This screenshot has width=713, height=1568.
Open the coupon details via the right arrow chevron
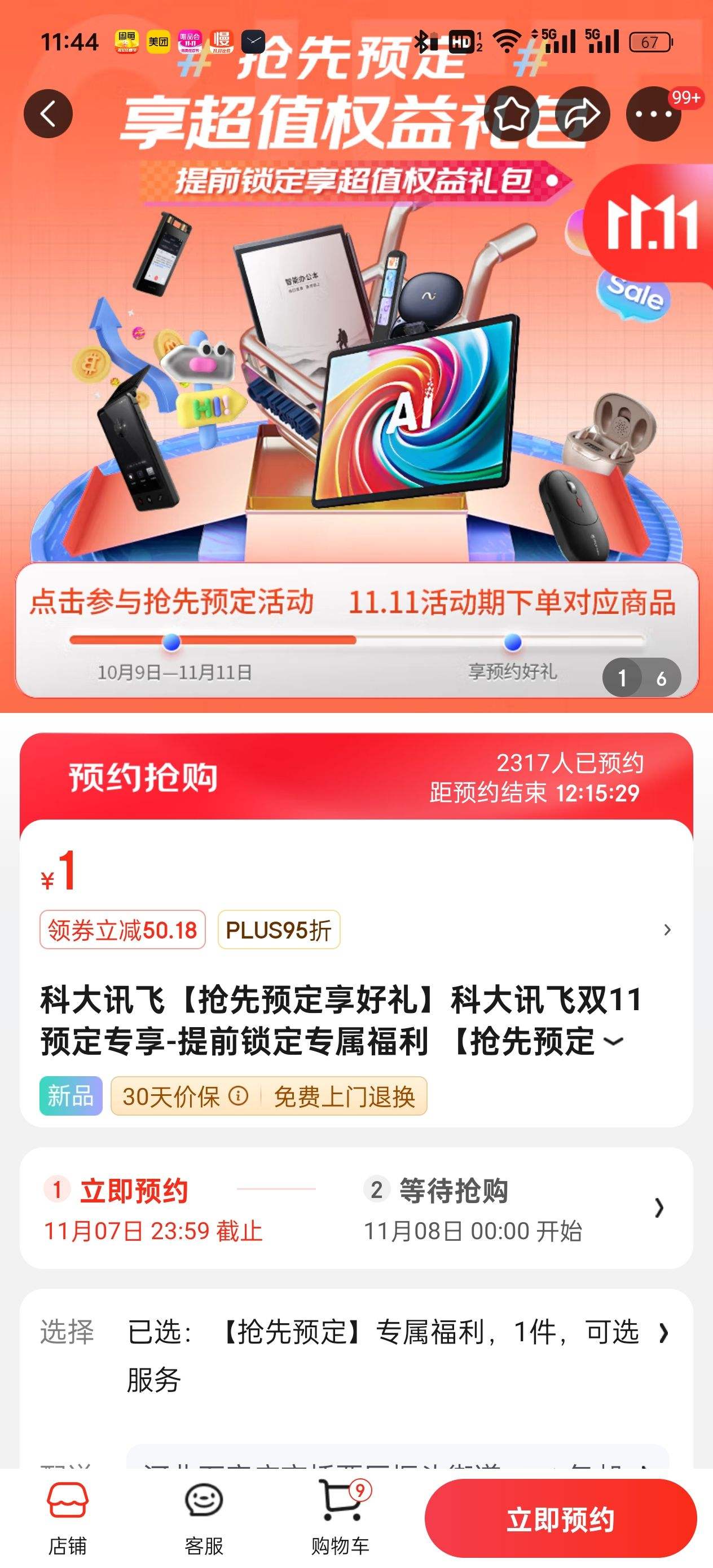coord(668,928)
